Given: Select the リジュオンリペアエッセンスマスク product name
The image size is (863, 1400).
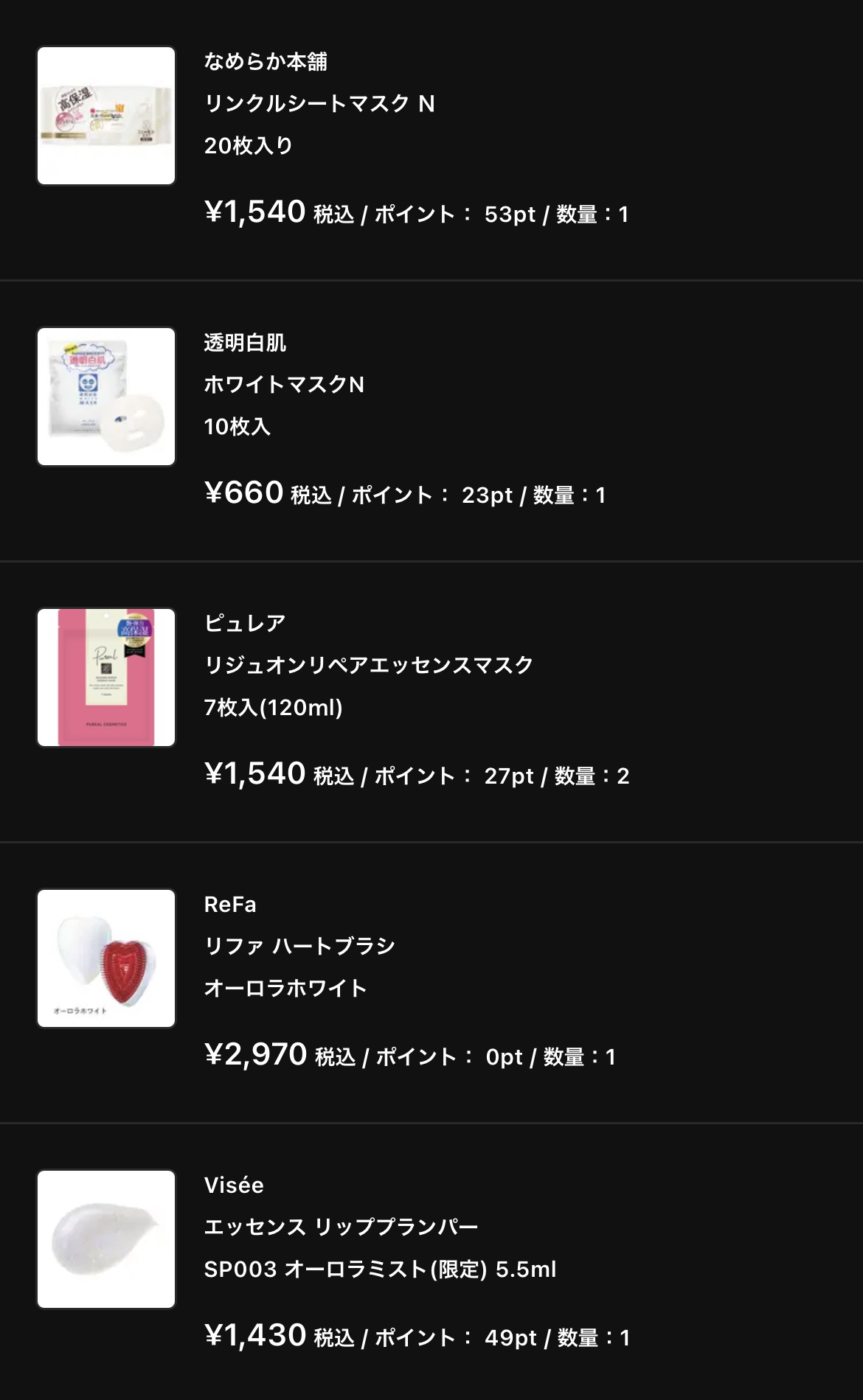Looking at the screenshot, I should tap(369, 665).
